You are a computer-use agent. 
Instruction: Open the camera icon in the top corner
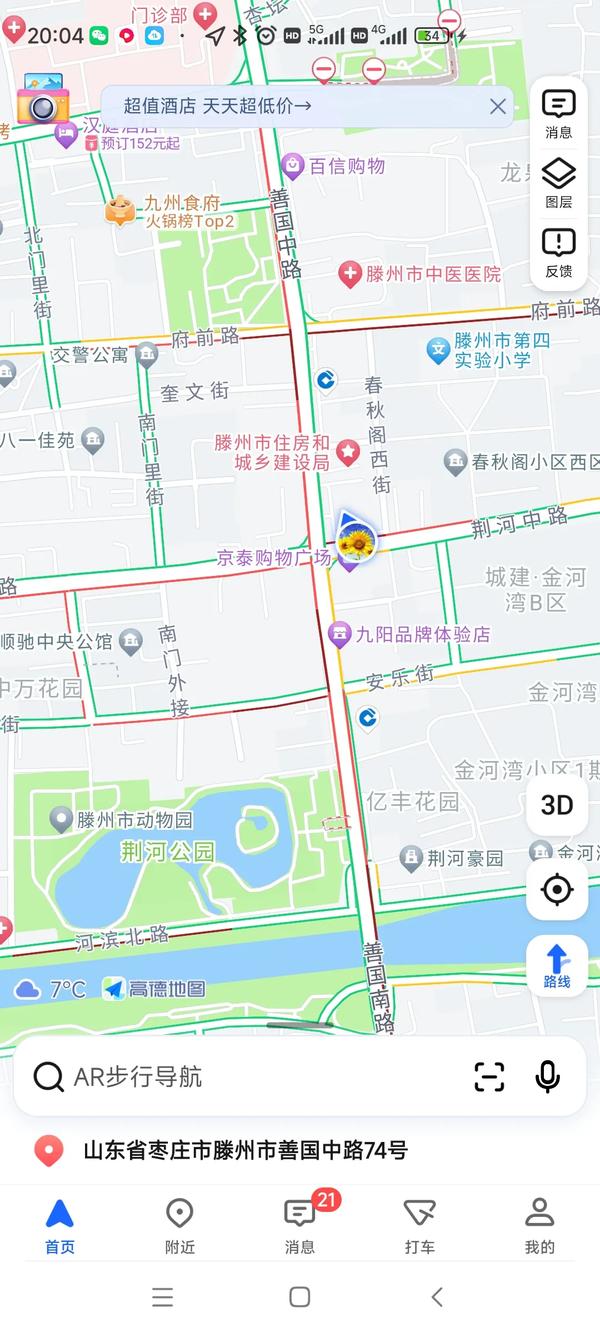(x=42, y=100)
